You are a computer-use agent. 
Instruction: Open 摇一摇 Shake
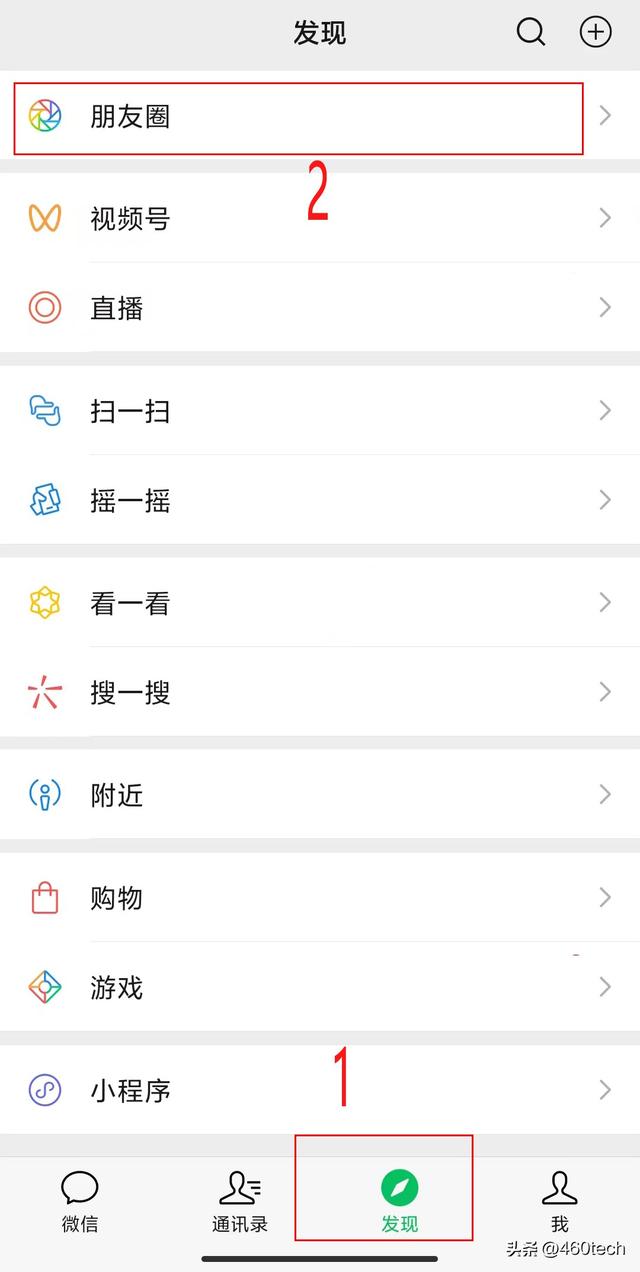(x=320, y=500)
